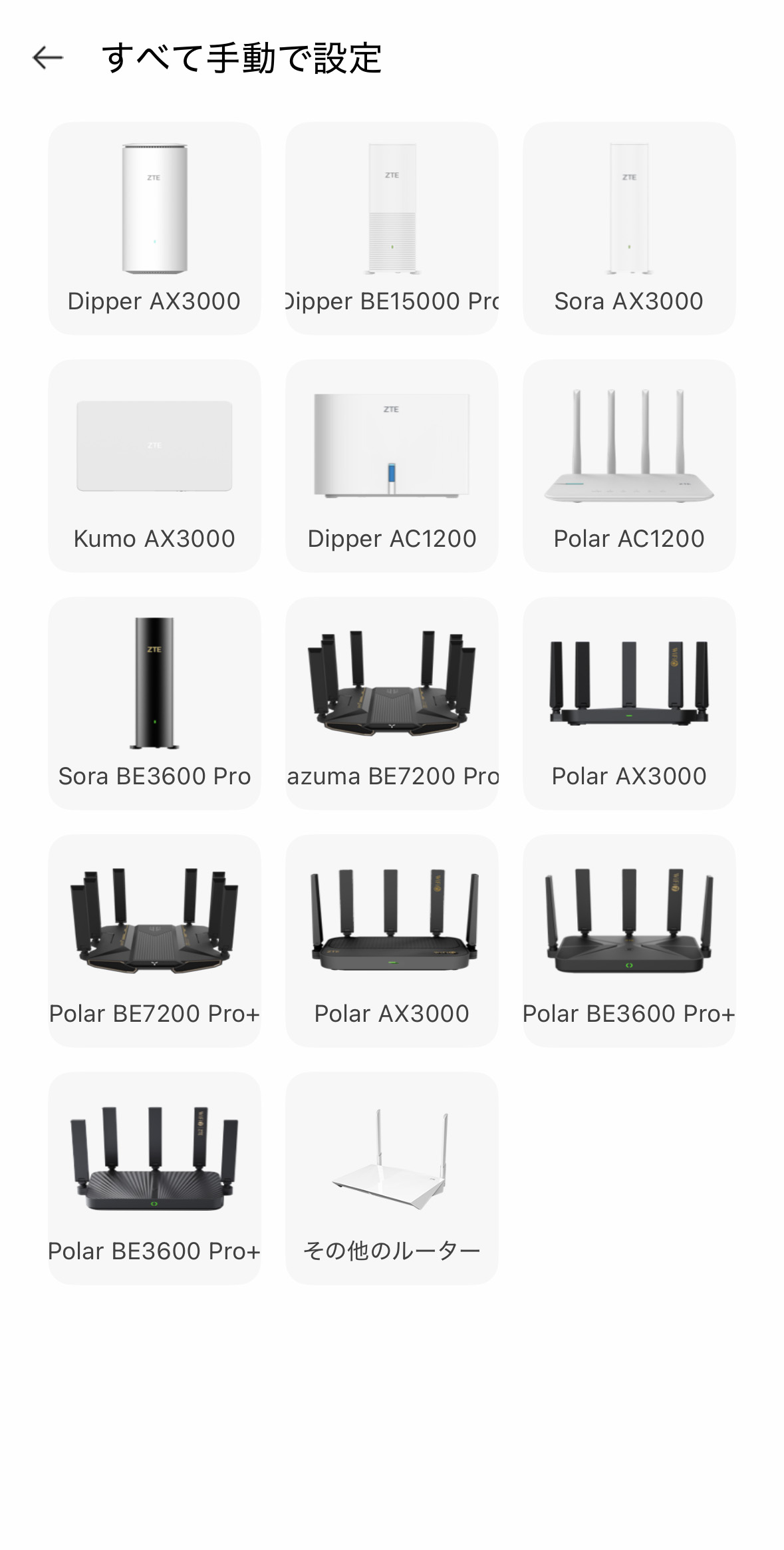Viewport: 784px width, 1550px height.
Task: Pick the Kumo AX3000 router
Action: click(x=154, y=465)
